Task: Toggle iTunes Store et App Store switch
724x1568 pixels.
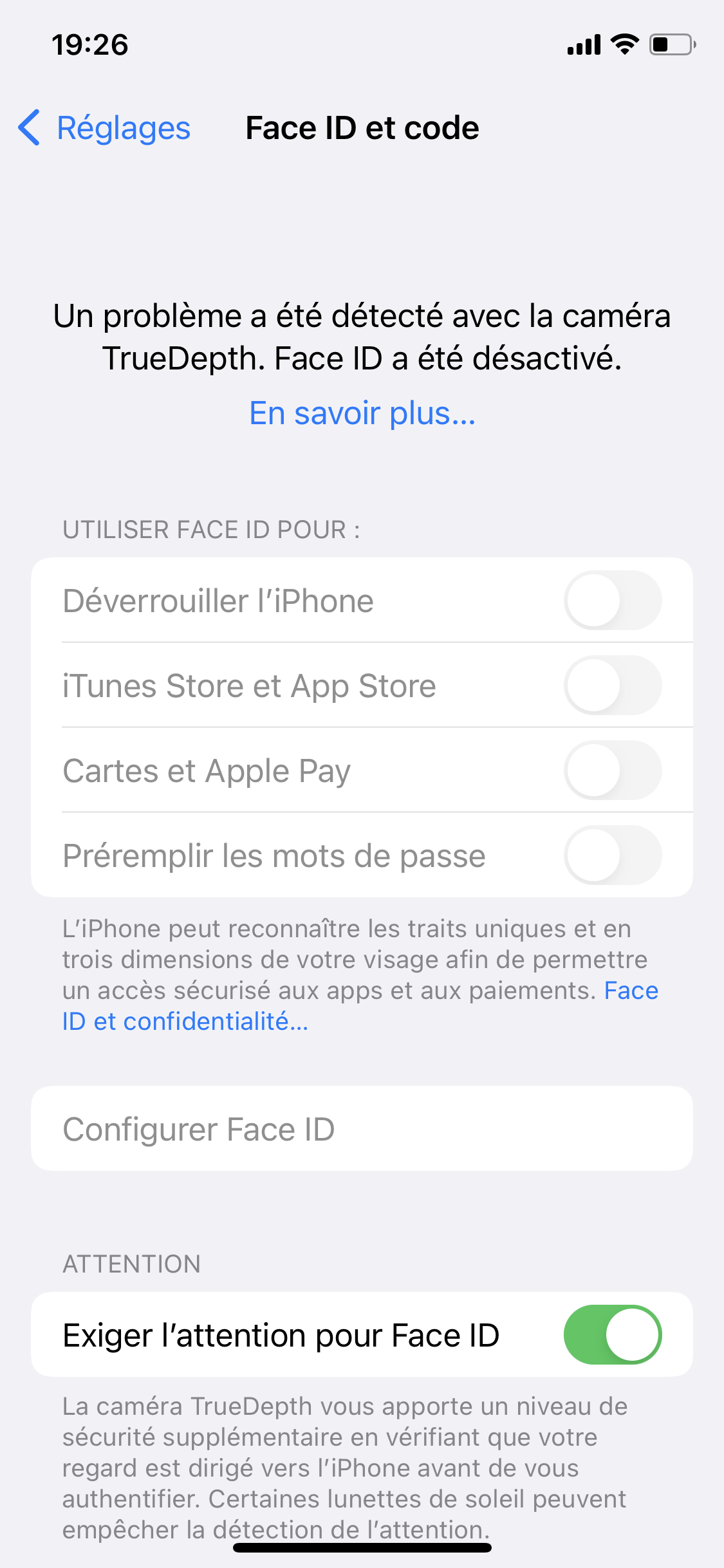Action: [x=613, y=685]
